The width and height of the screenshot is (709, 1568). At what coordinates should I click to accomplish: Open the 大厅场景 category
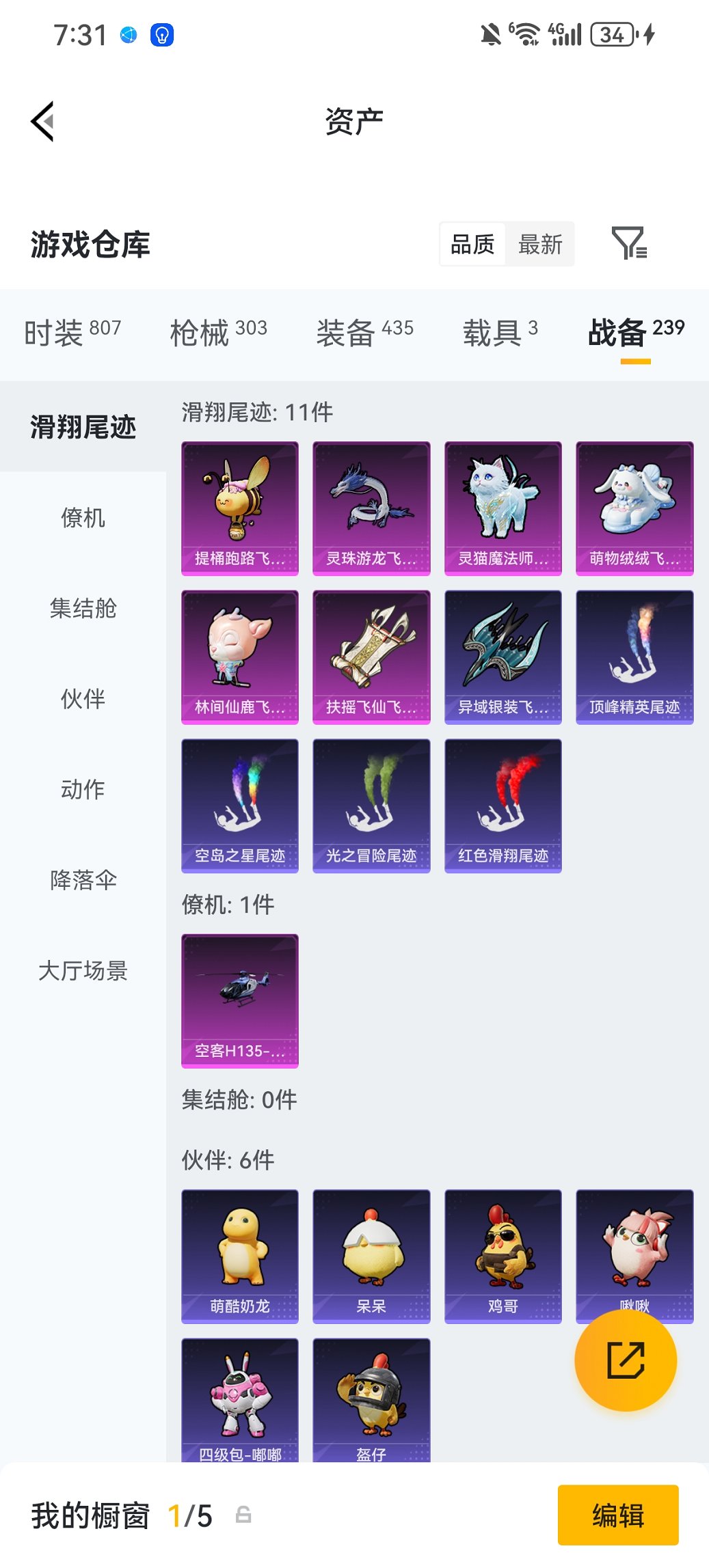(83, 971)
